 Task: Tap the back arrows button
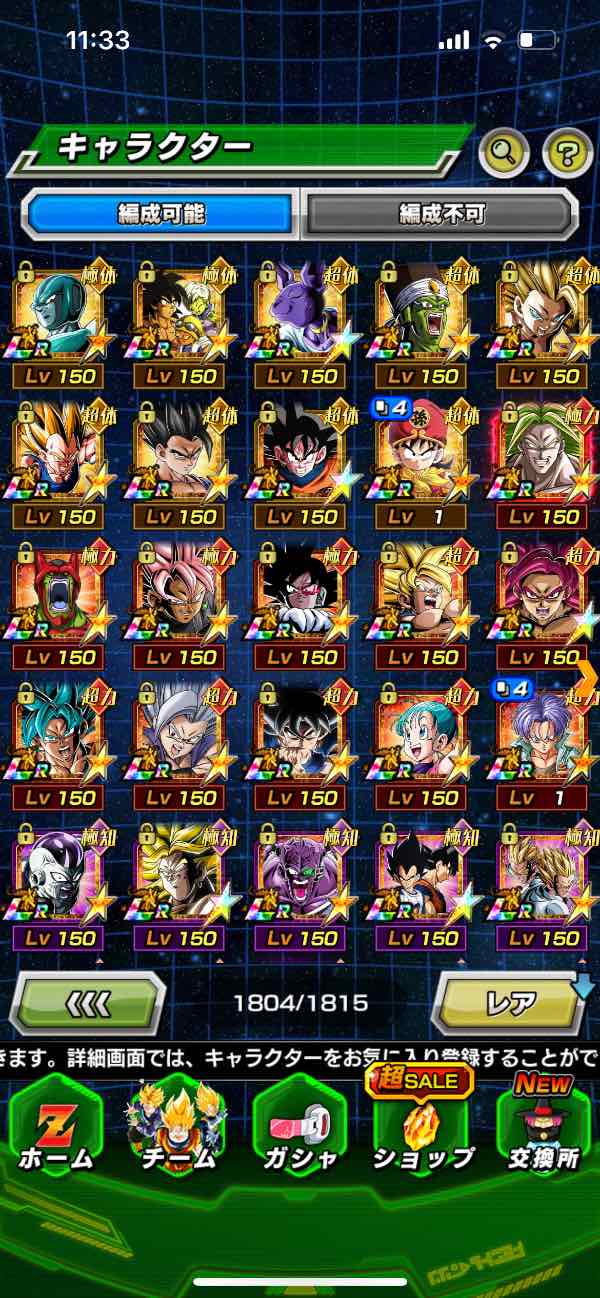pyautogui.click(x=87, y=1001)
